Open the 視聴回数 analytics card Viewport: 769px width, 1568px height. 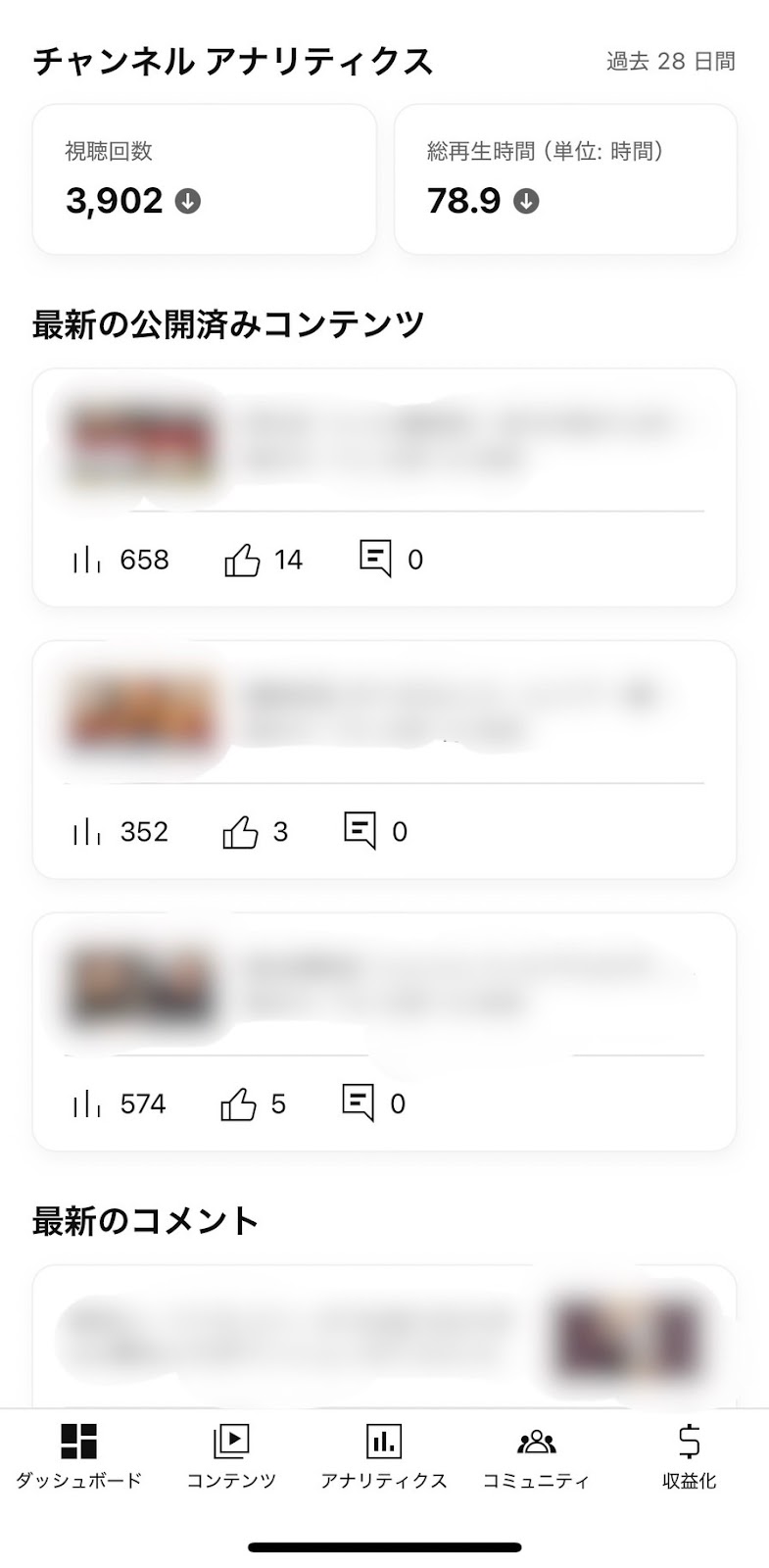[204, 179]
